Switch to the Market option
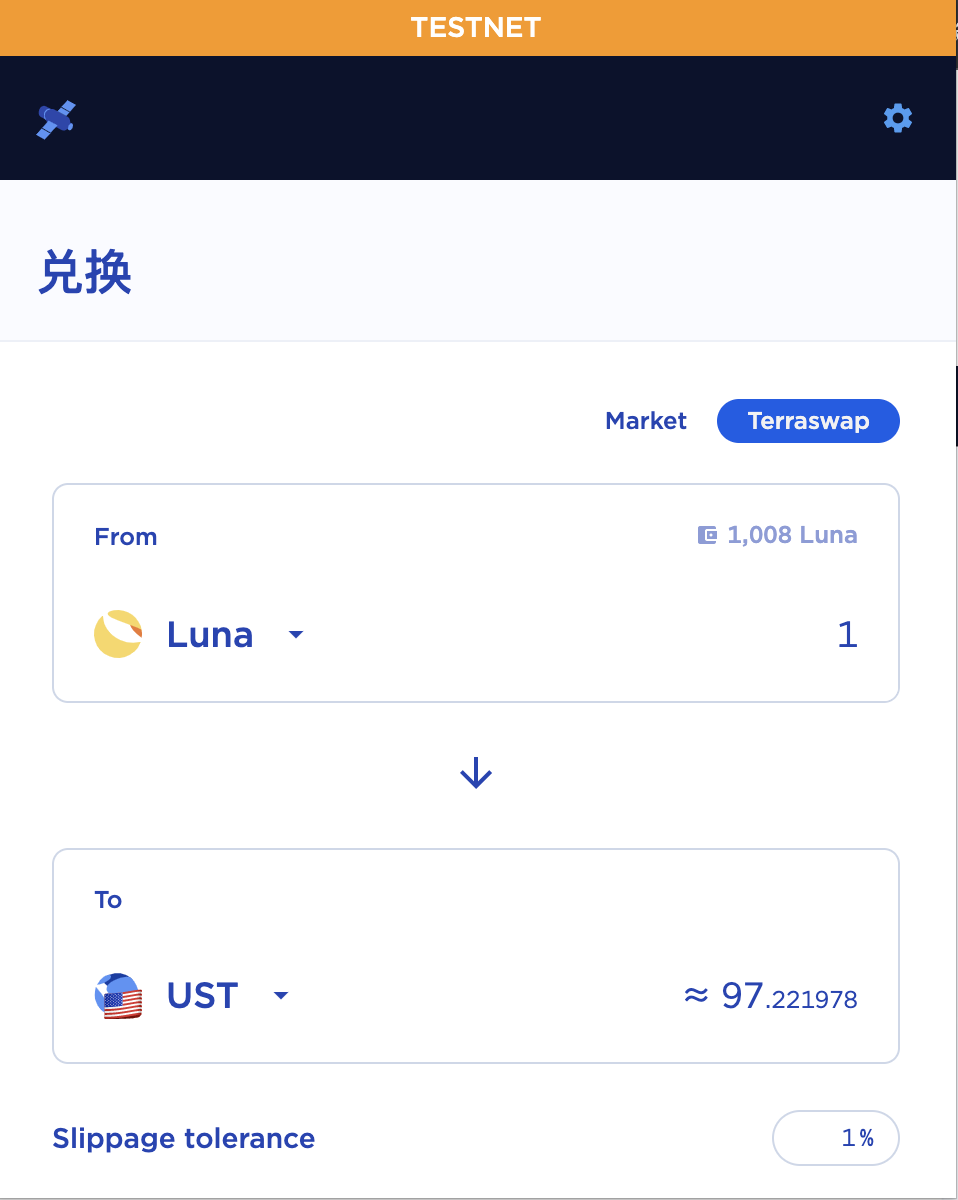This screenshot has height=1200, width=958. point(646,421)
